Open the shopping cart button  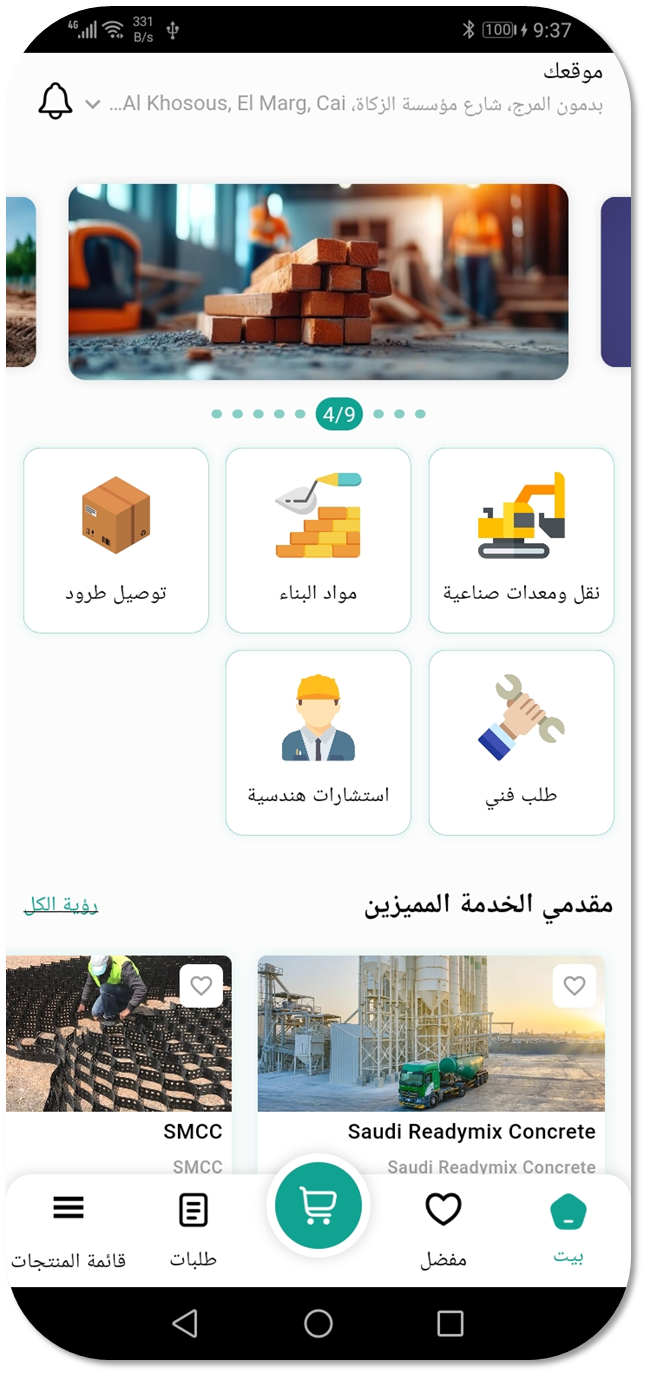318,1207
